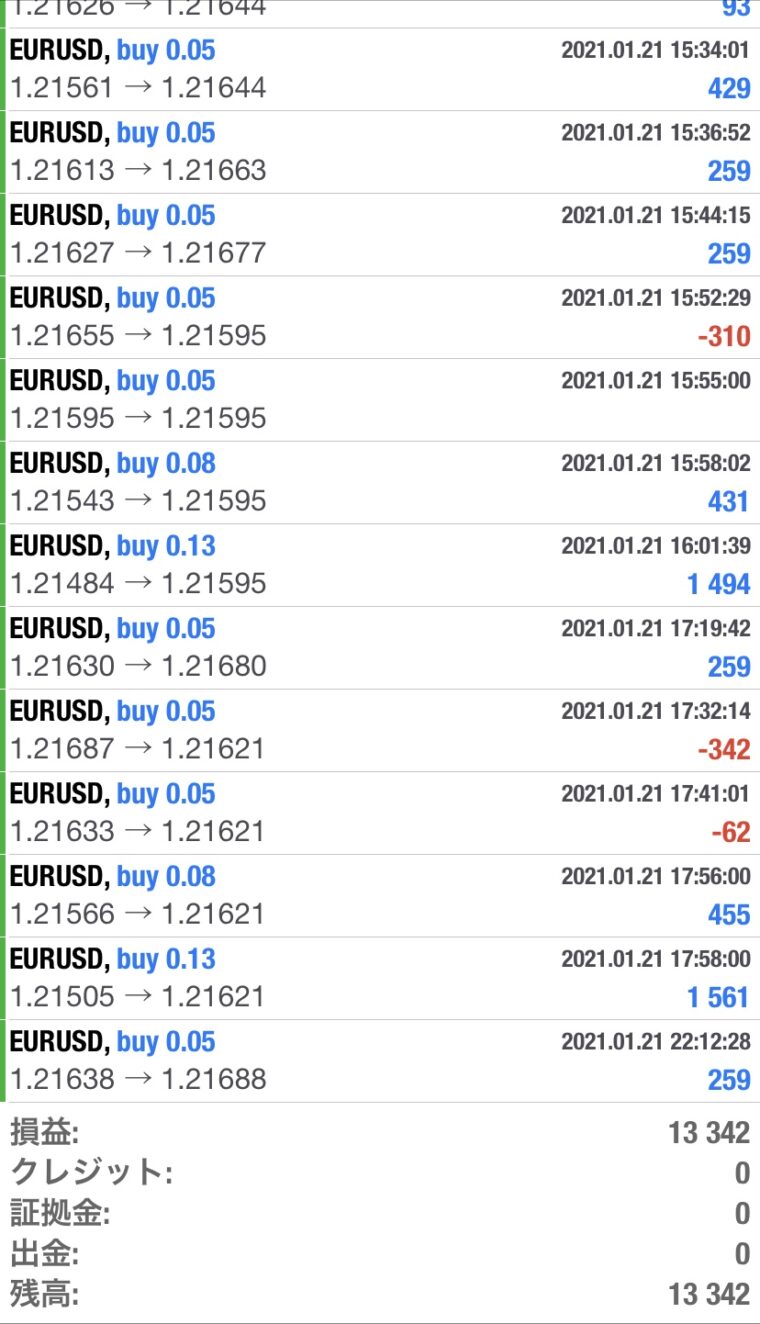Open the EURUSD trade at 17:19:42
760x1324 pixels.
click(x=380, y=648)
